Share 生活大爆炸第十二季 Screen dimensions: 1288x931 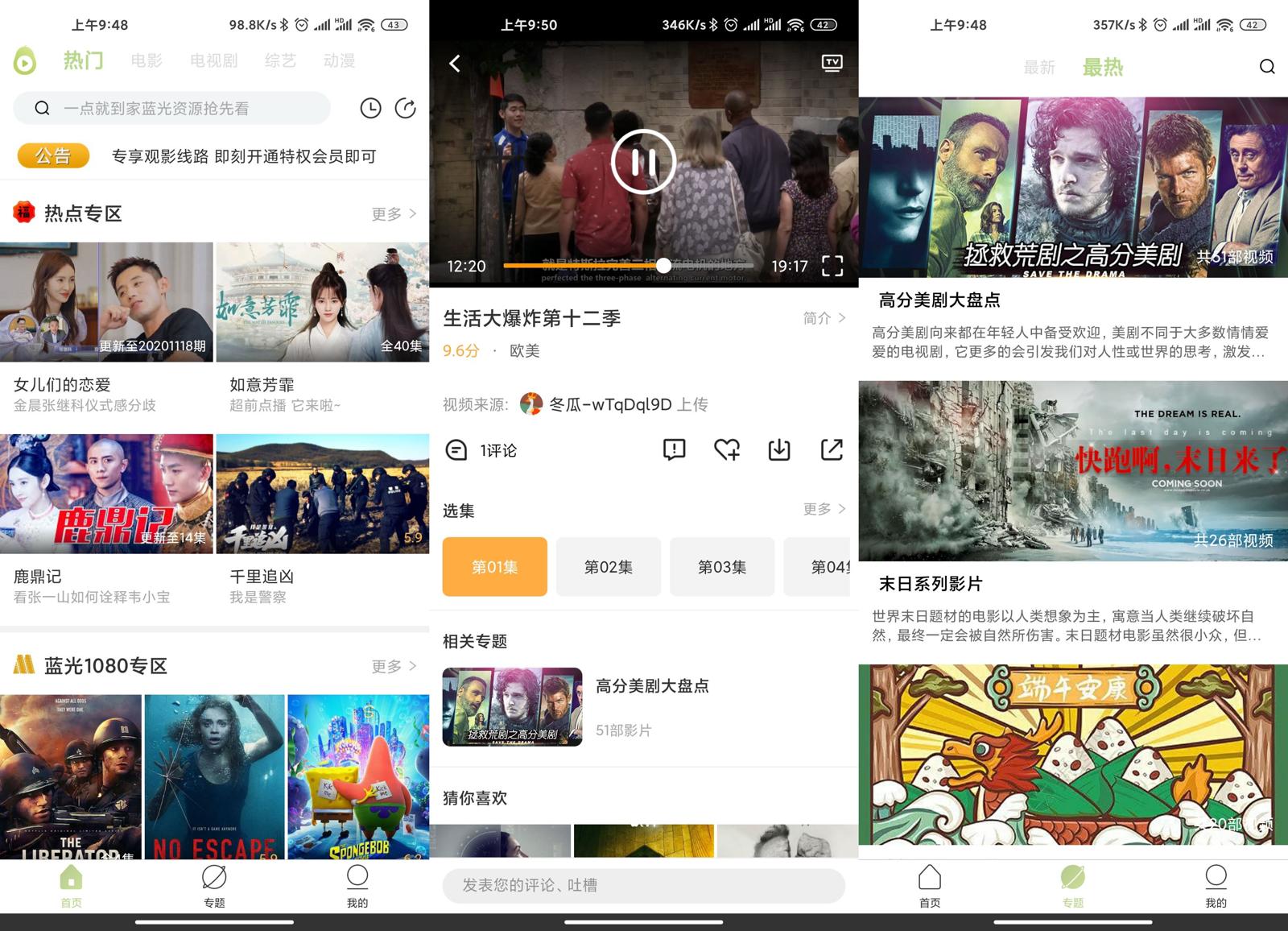(x=831, y=449)
